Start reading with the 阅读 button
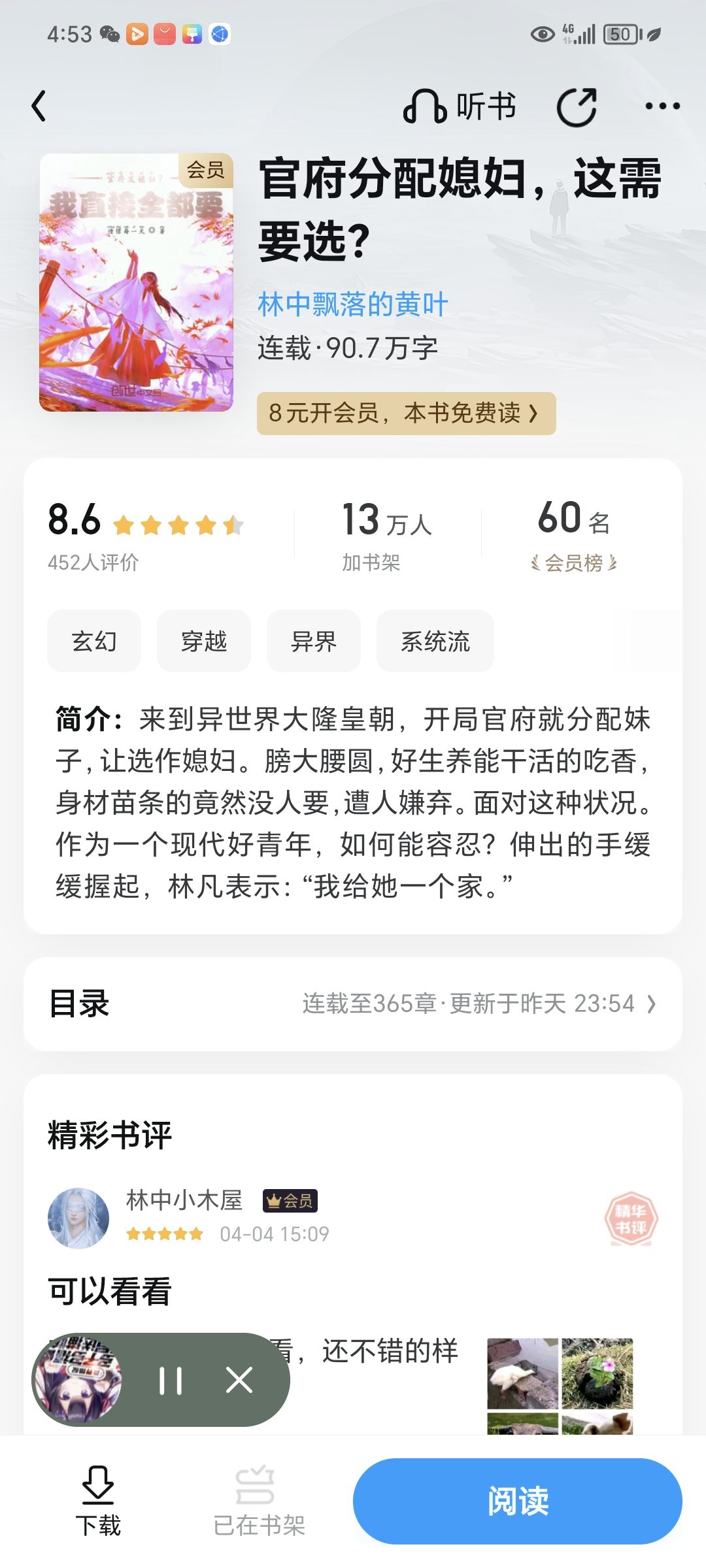This screenshot has height=1568, width=706. [517, 1501]
